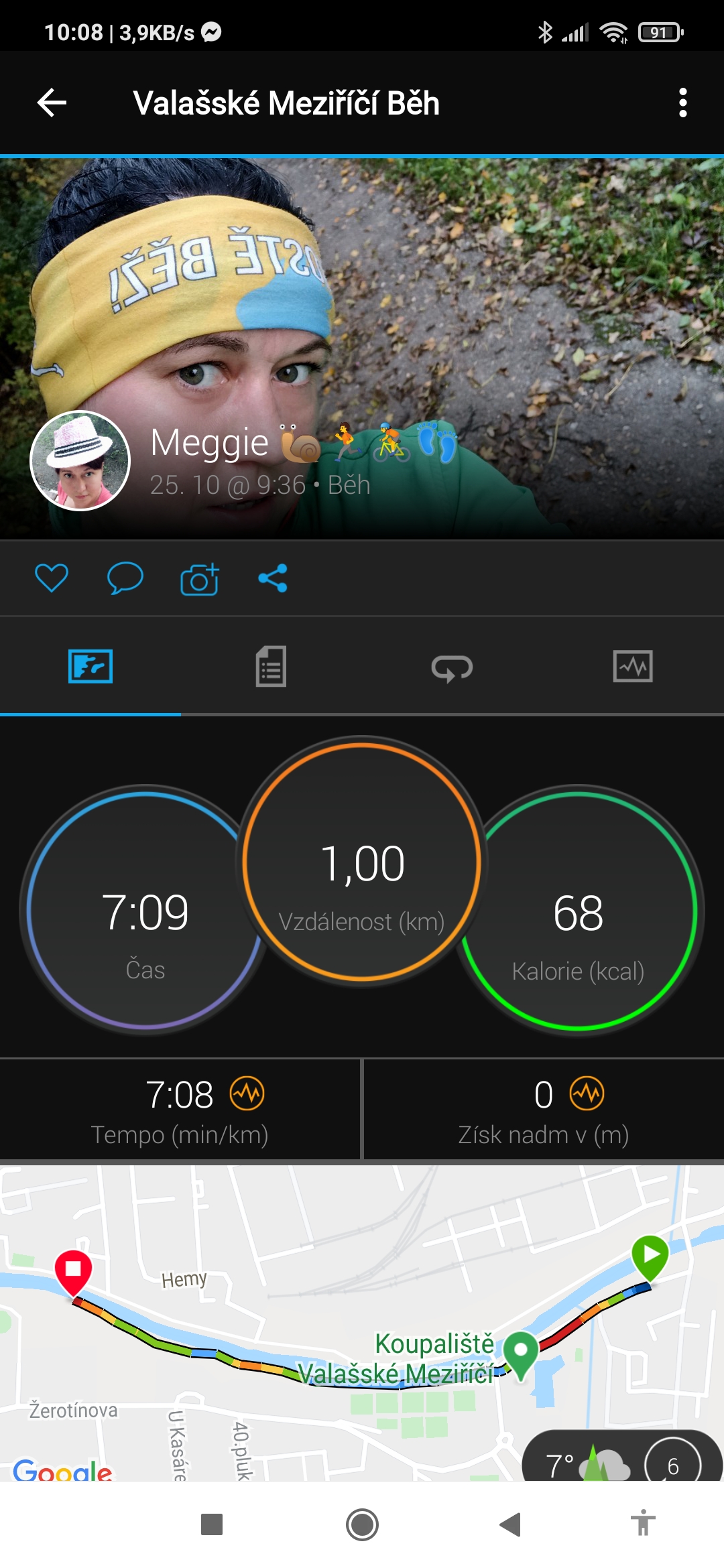Open the route map
The image size is (724, 1568).
tap(362, 1322)
